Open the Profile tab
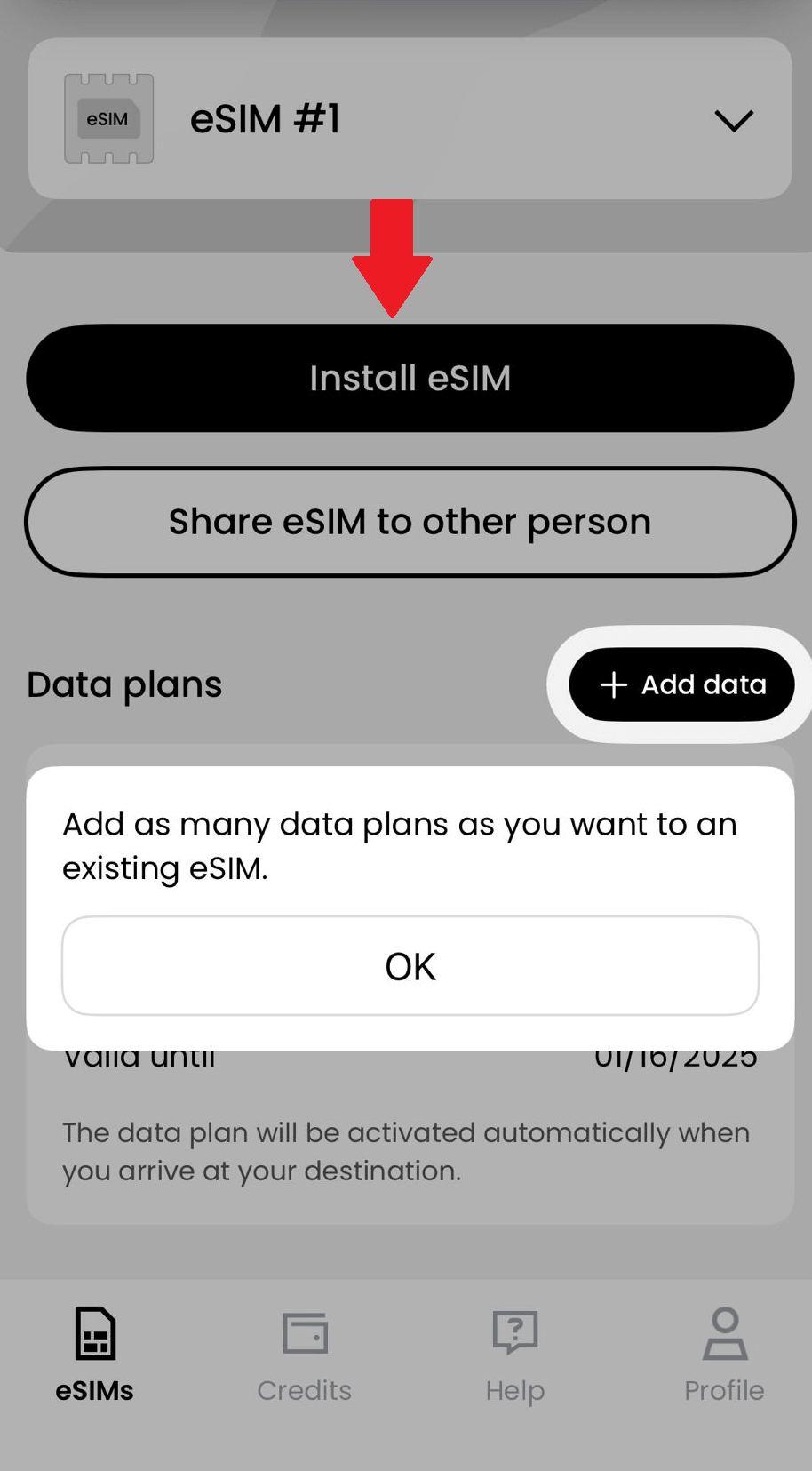Viewport: 812px width, 1471px height. [724, 1355]
